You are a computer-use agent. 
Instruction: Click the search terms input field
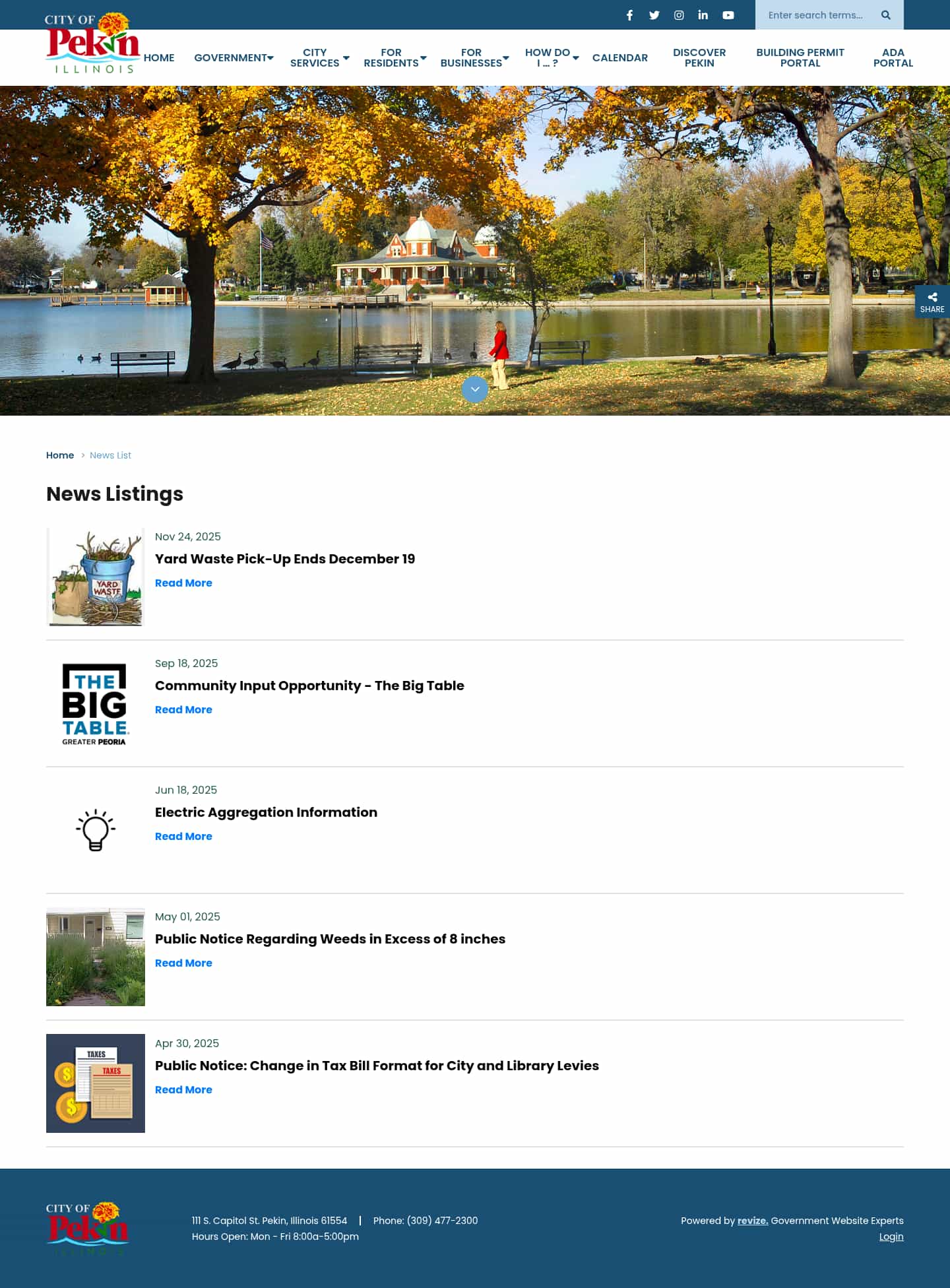818,15
